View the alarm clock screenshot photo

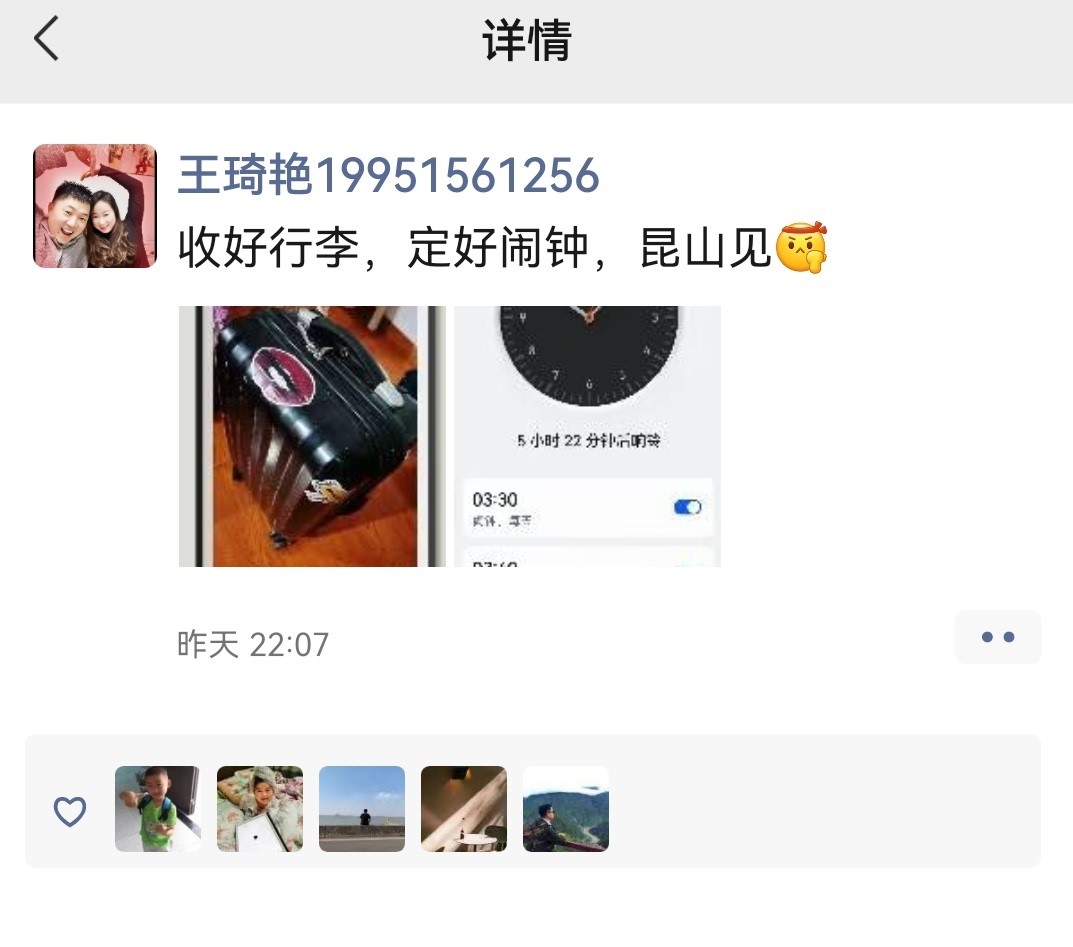click(587, 436)
